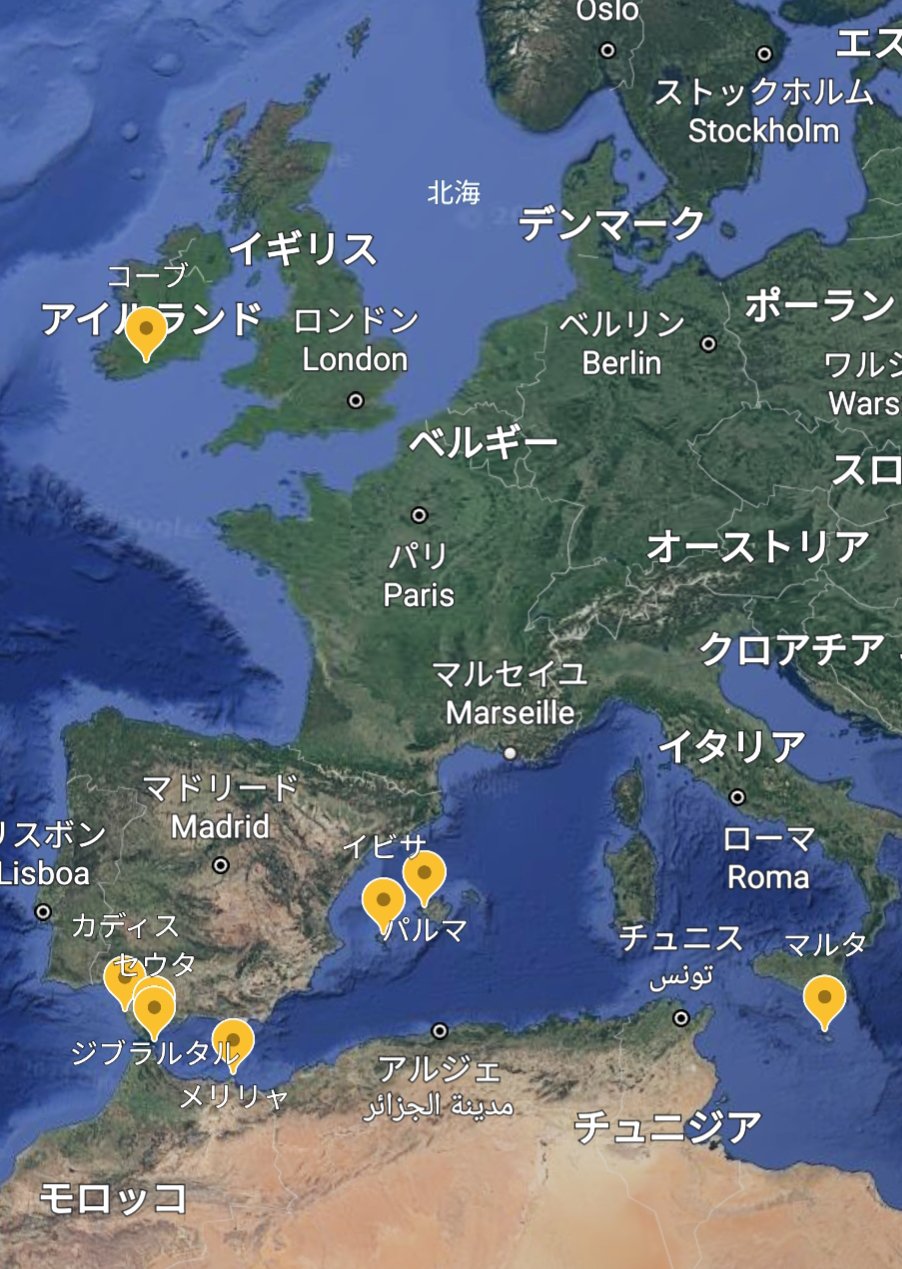Screen dimensions: 902x1269
Task: Tap the Malta (マルタ) map pin
Action: [x=824, y=998]
